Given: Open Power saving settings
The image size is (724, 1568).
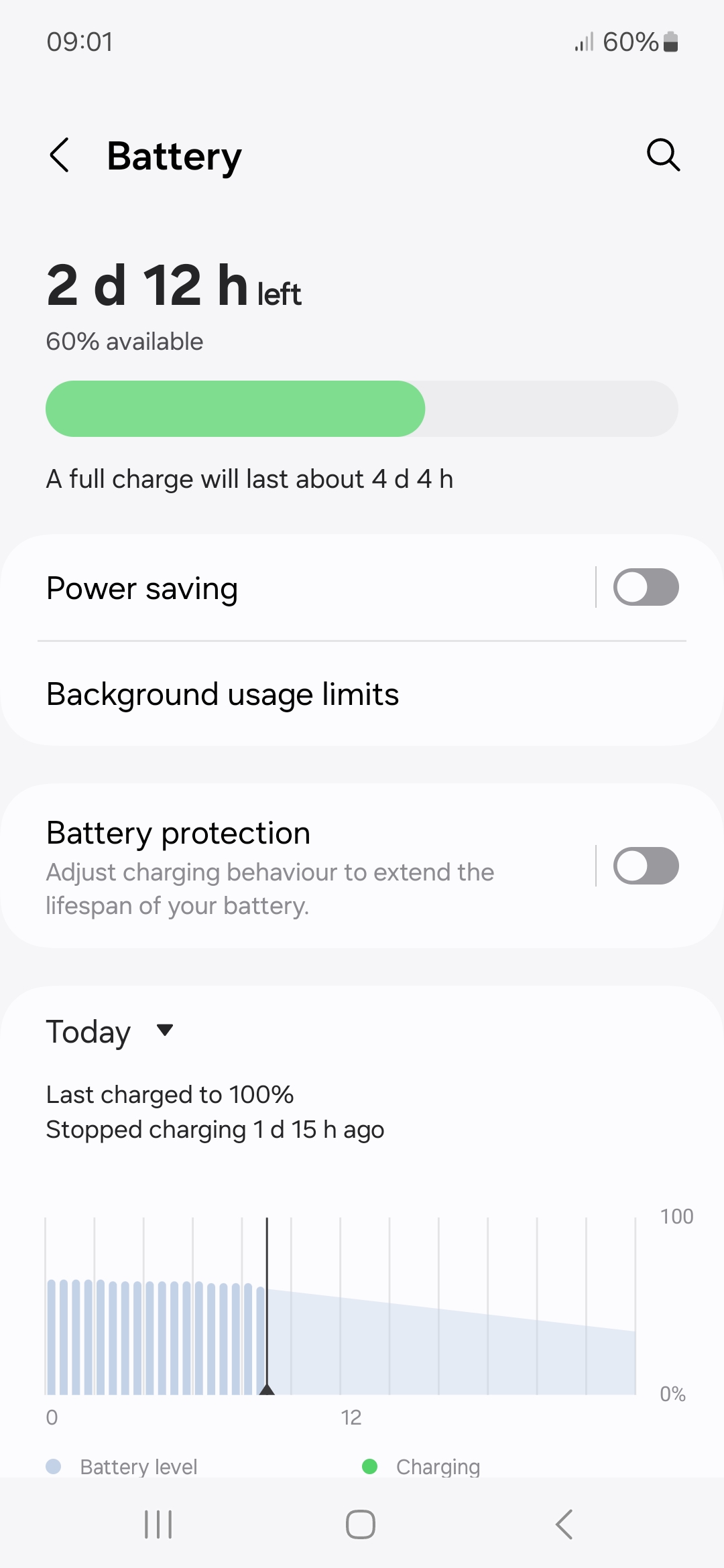Looking at the screenshot, I should (268, 588).
